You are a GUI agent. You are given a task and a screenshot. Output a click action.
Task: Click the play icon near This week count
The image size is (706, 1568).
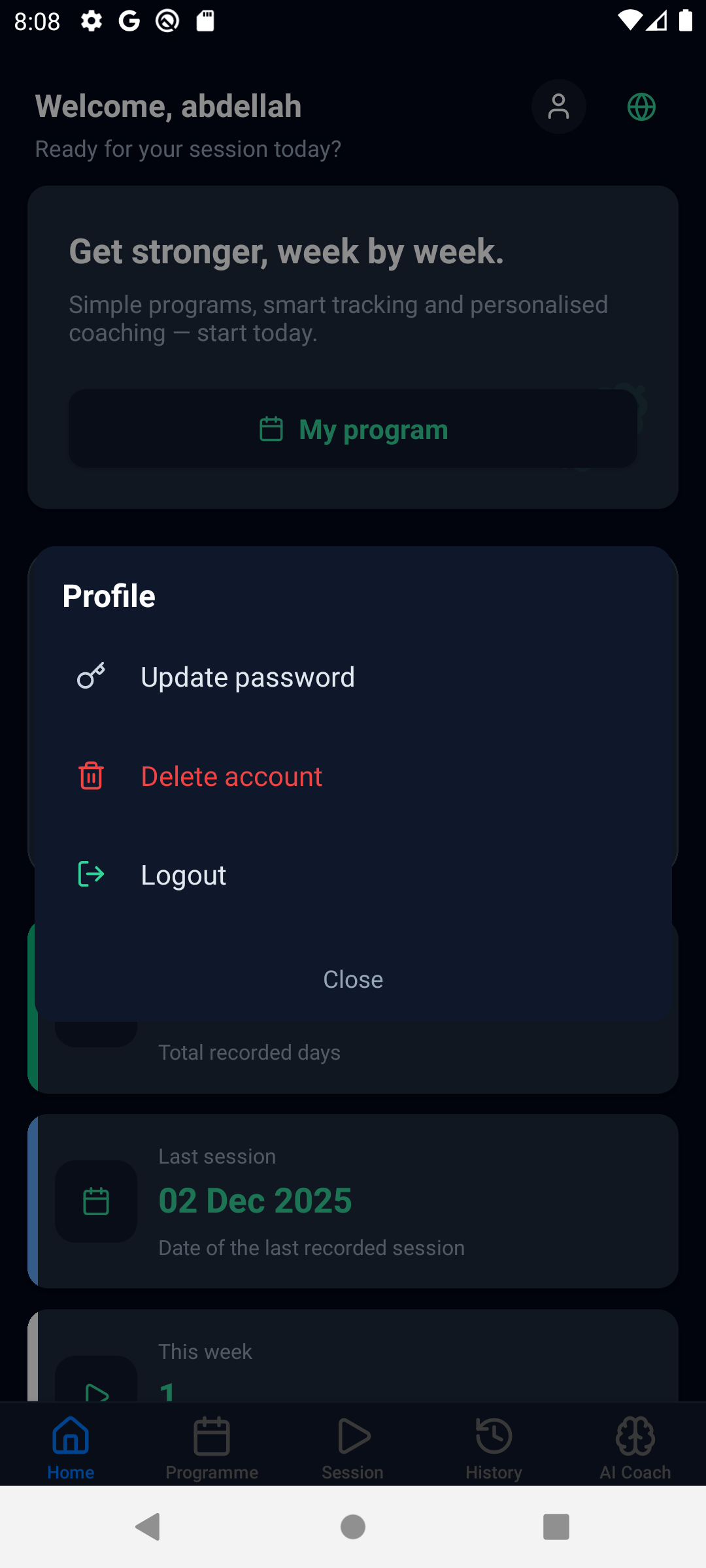click(96, 1395)
